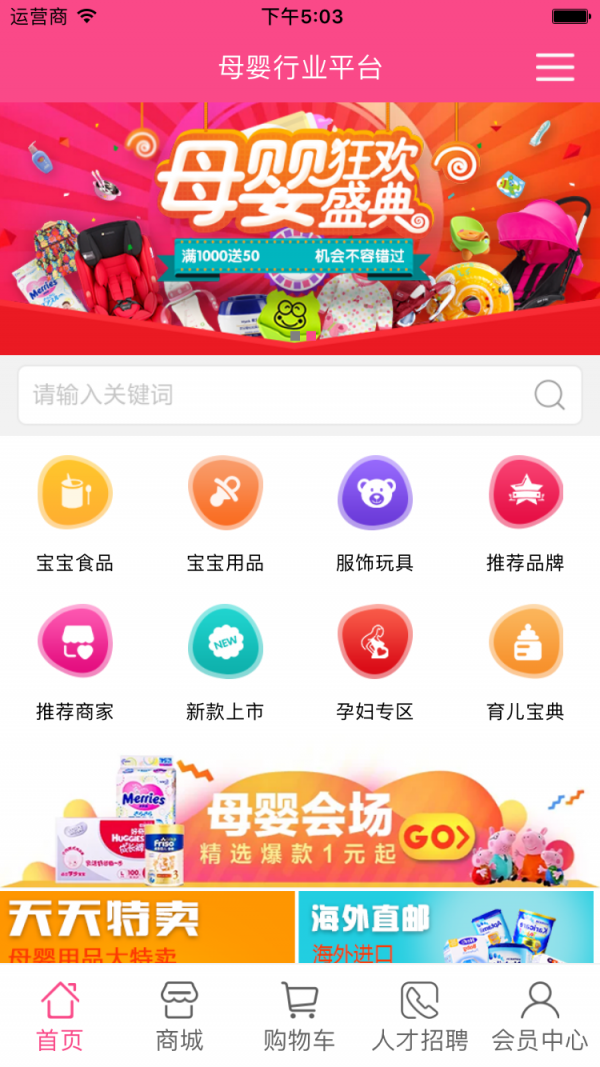The width and height of the screenshot is (600, 1067).
Task: View 推荐品牌 recommended brands
Action: click(525, 512)
